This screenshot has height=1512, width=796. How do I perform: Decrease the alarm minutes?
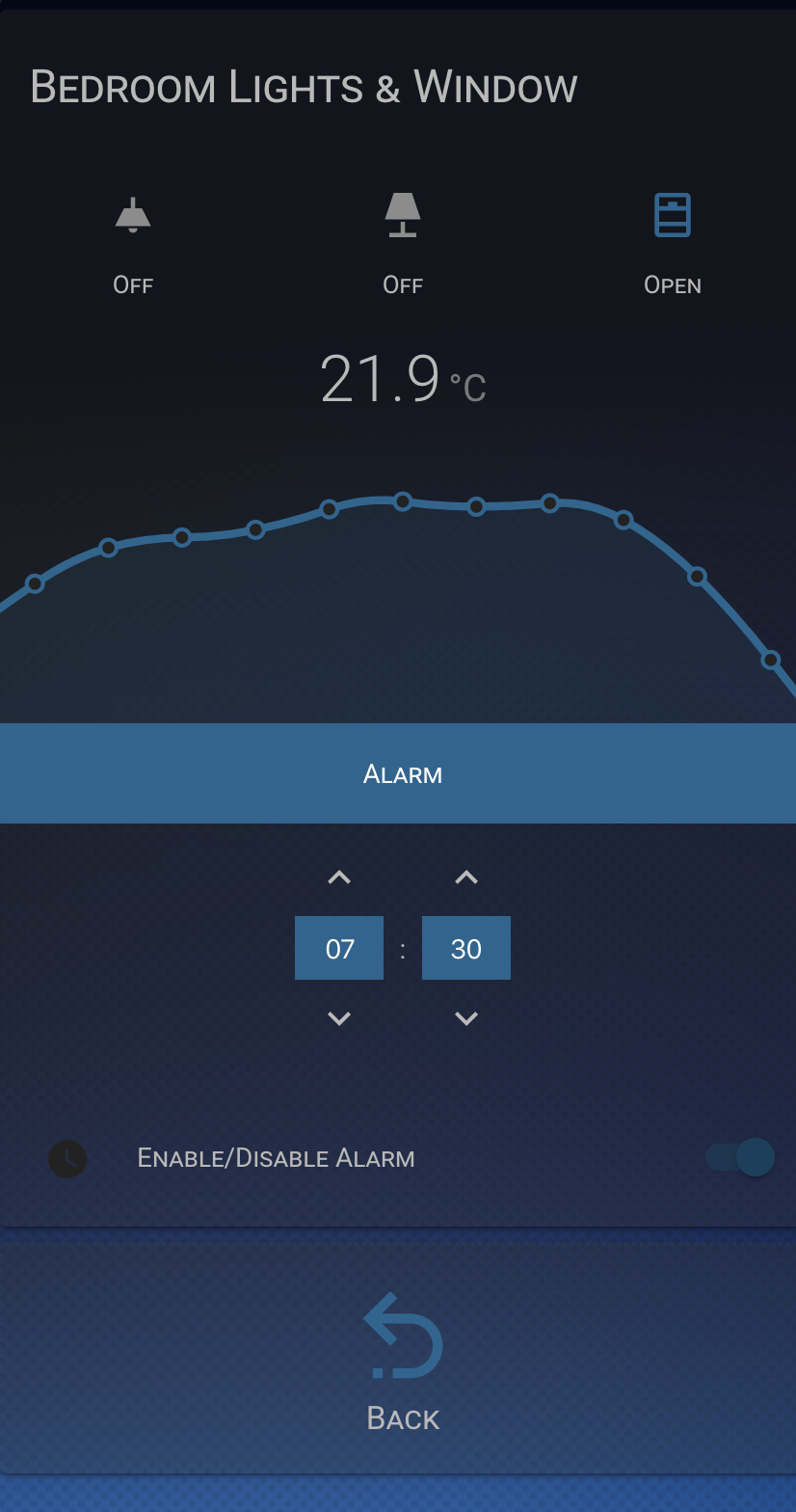pos(466,1018)
